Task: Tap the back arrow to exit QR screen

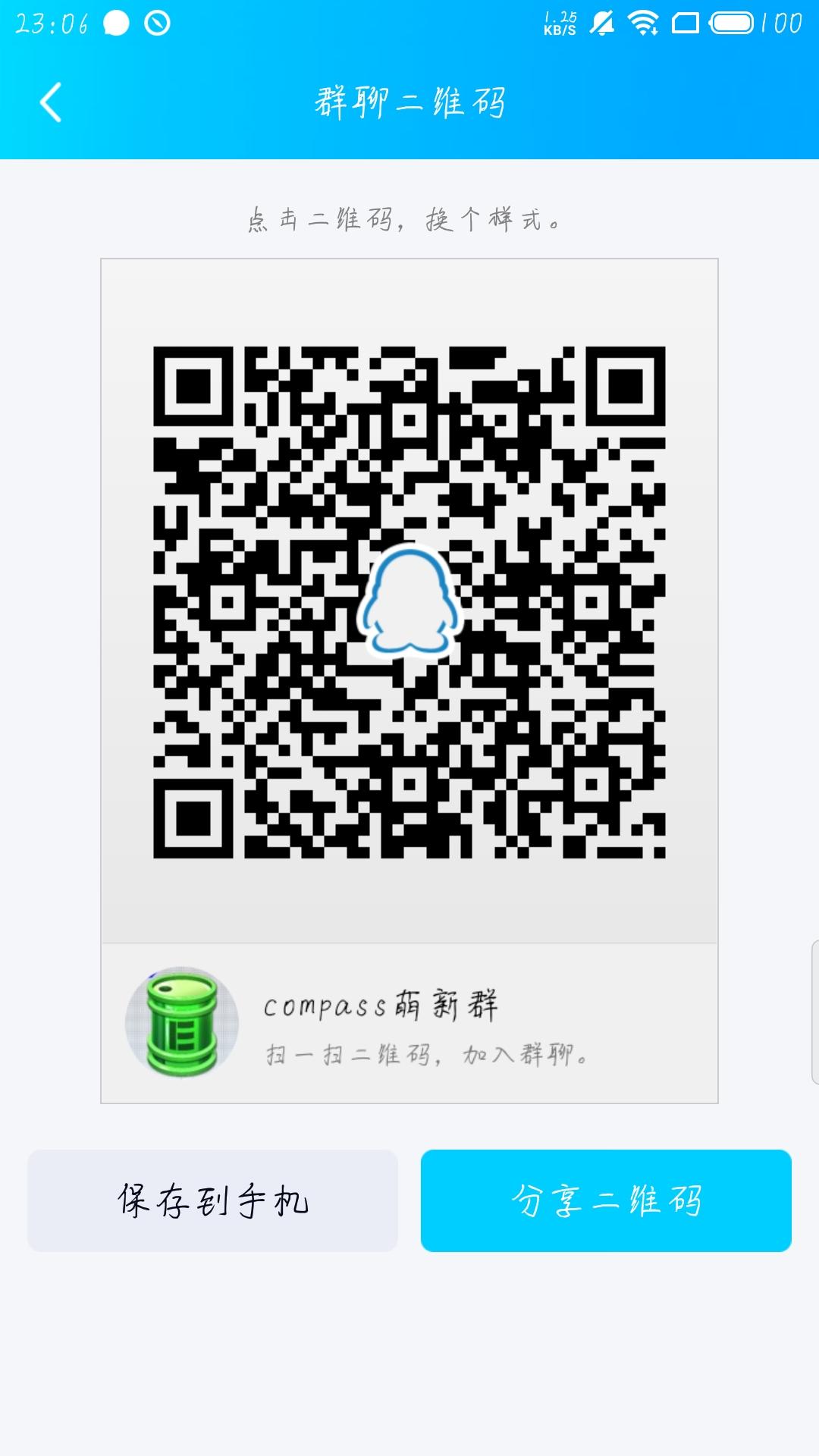Action: [x=50, y=102]
